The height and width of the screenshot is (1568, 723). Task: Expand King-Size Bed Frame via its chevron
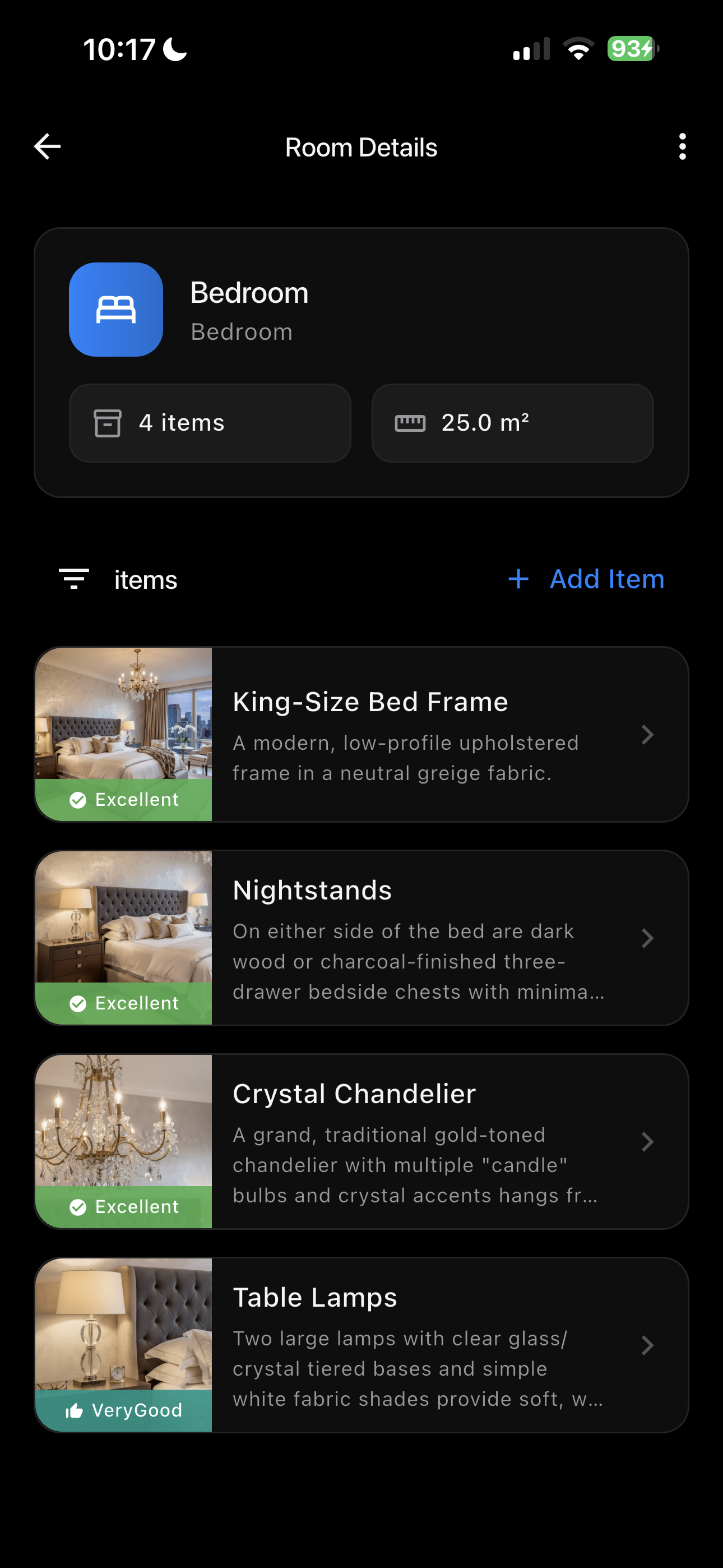pyautogui.click(x=647, y=735)
